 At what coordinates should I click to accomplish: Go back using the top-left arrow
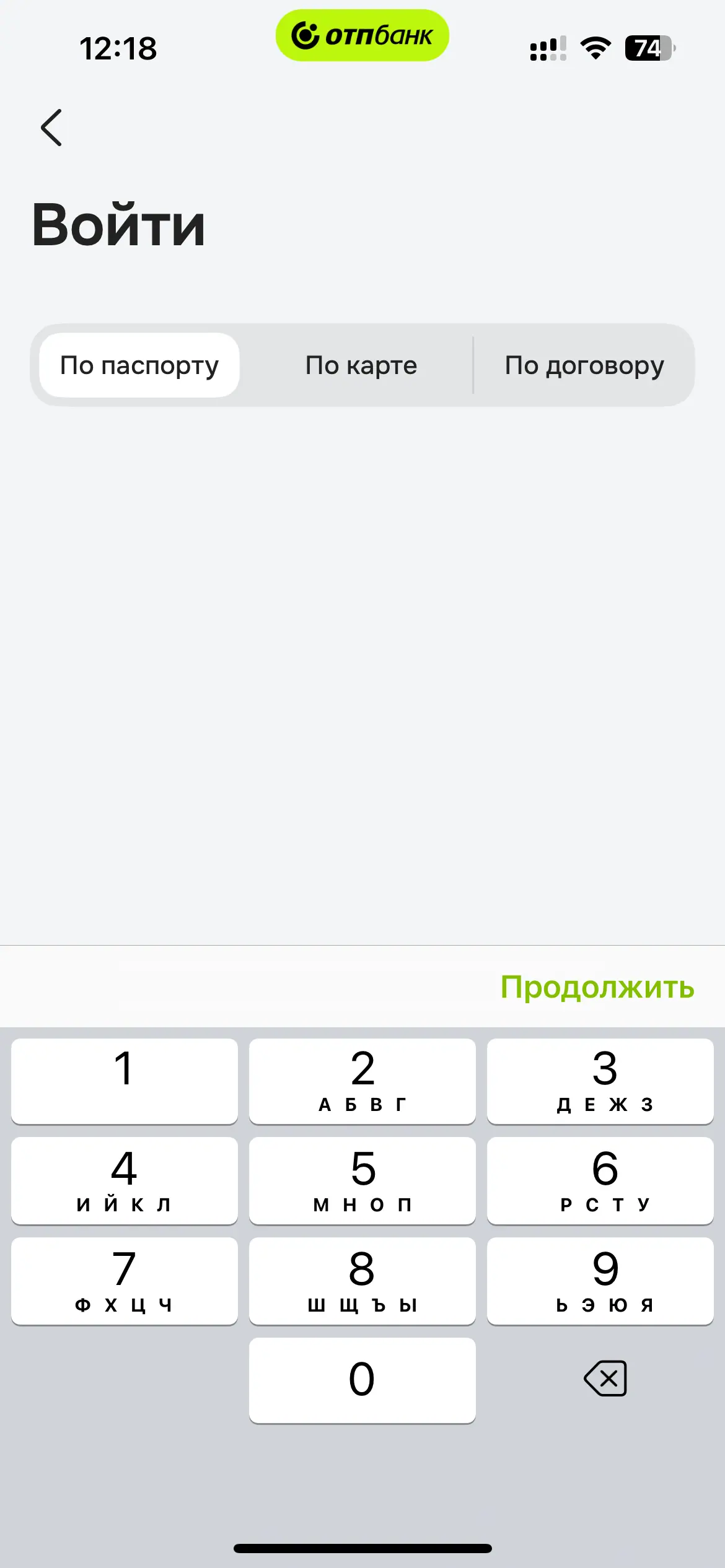click(x=51, y=128)
